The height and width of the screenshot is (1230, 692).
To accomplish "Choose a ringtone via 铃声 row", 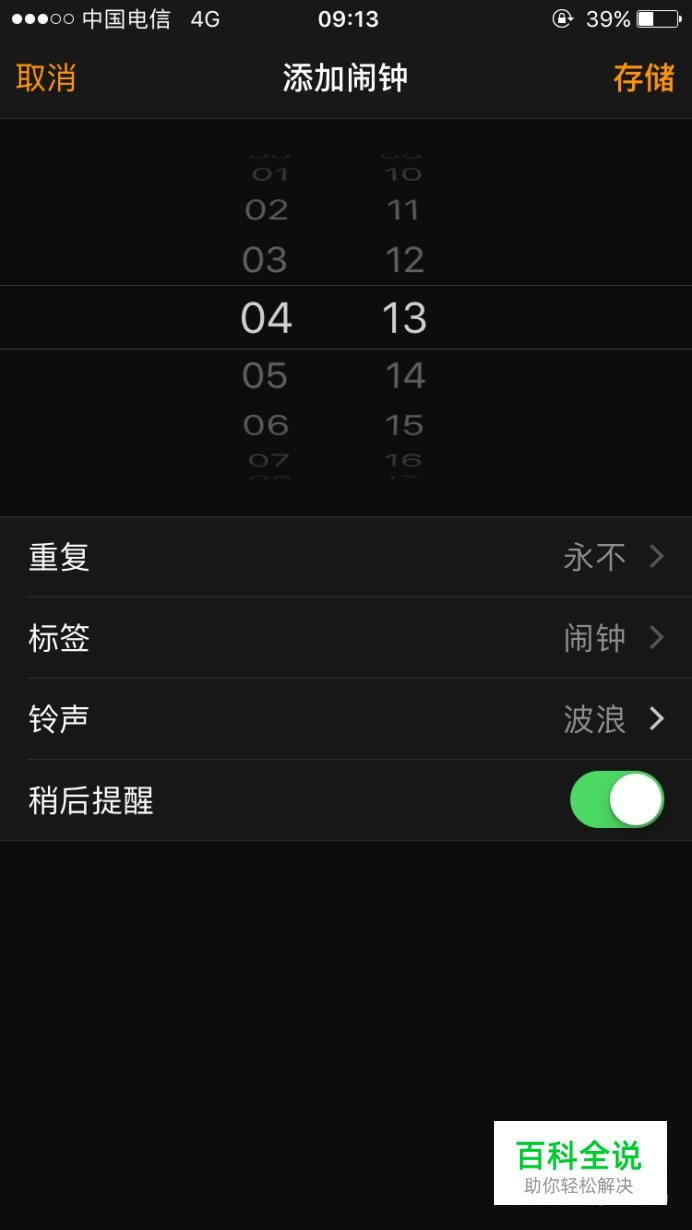I will [x=346, y=719].
